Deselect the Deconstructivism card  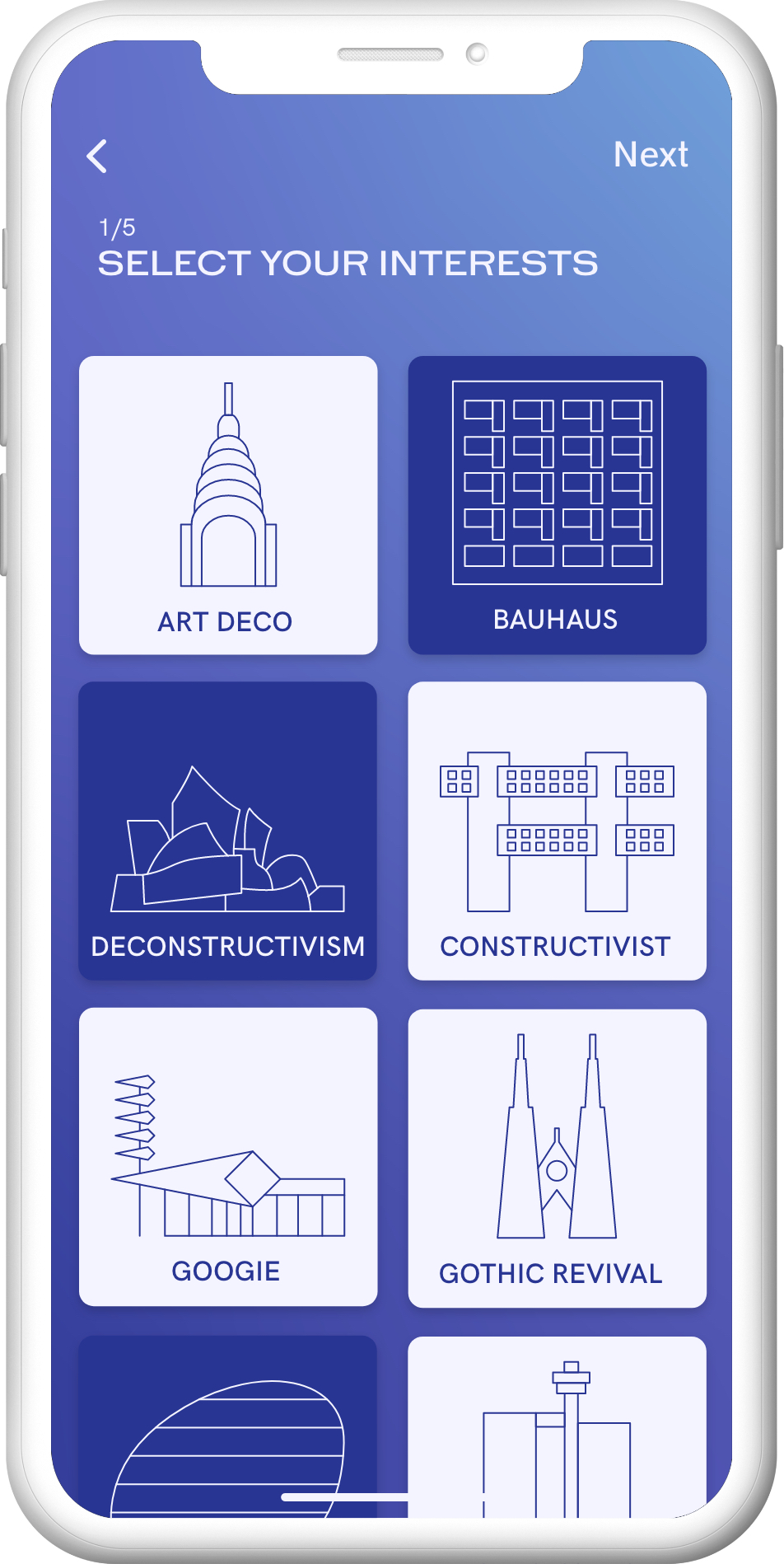228,831
